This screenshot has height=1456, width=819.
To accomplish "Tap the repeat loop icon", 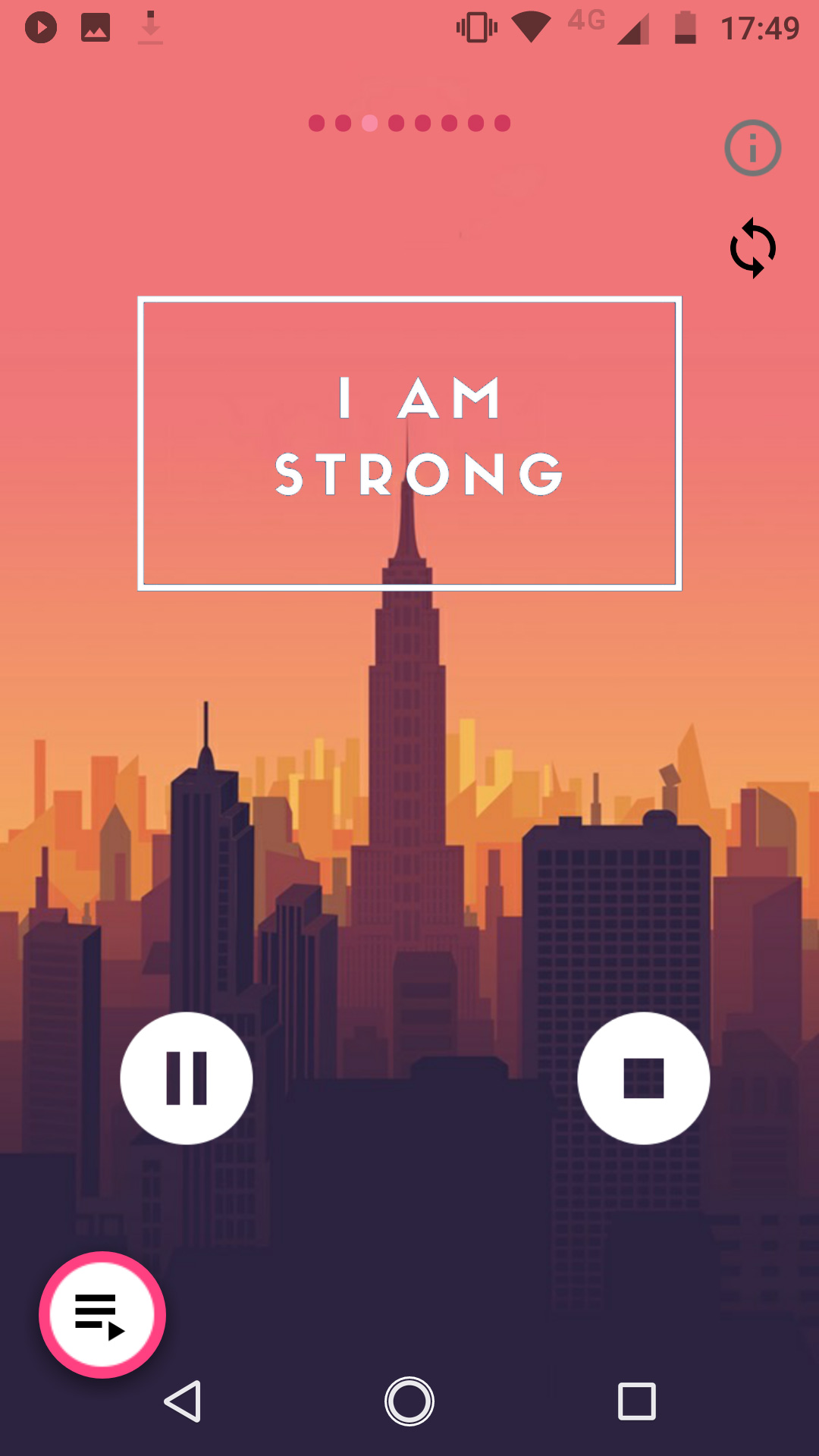I will click(752, 248).
